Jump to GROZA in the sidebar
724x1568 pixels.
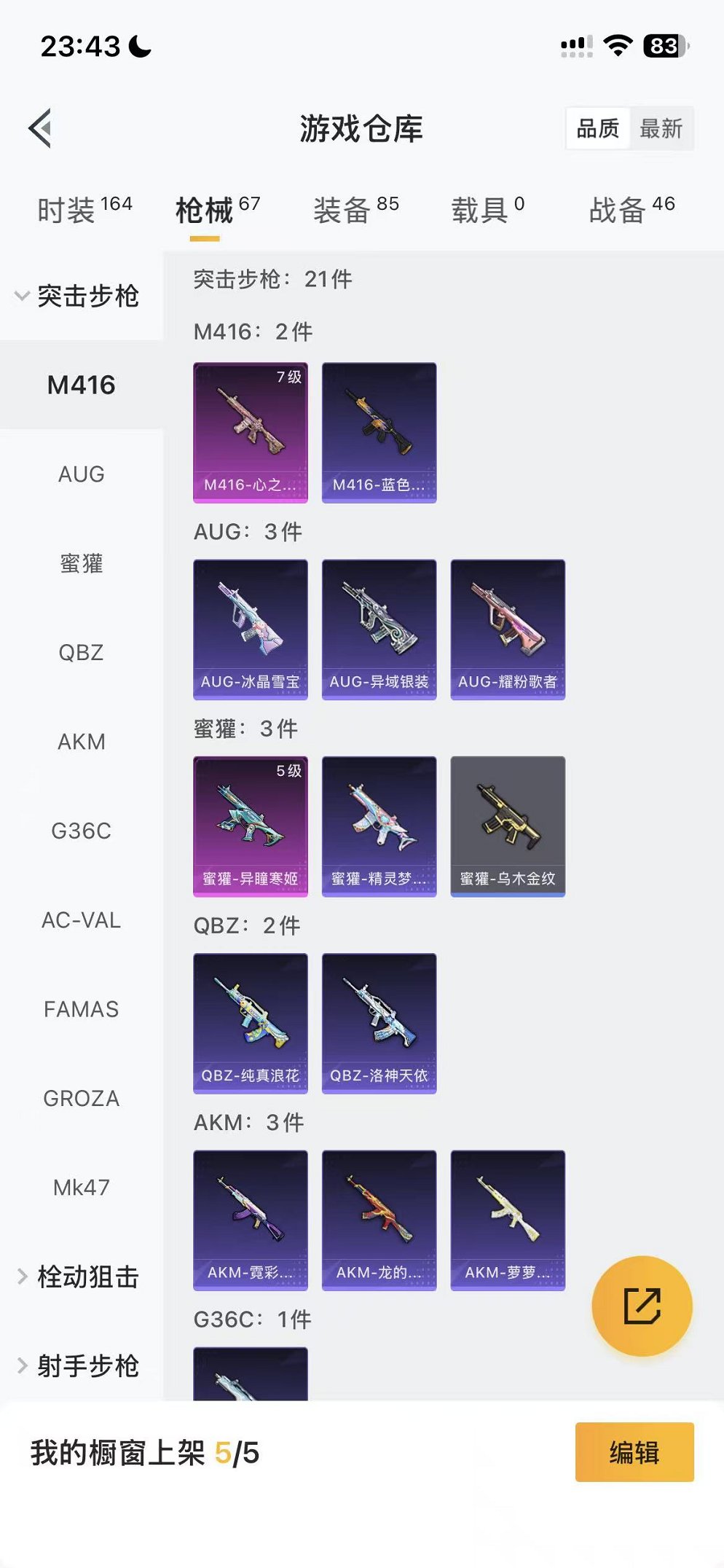point(81,1098)
